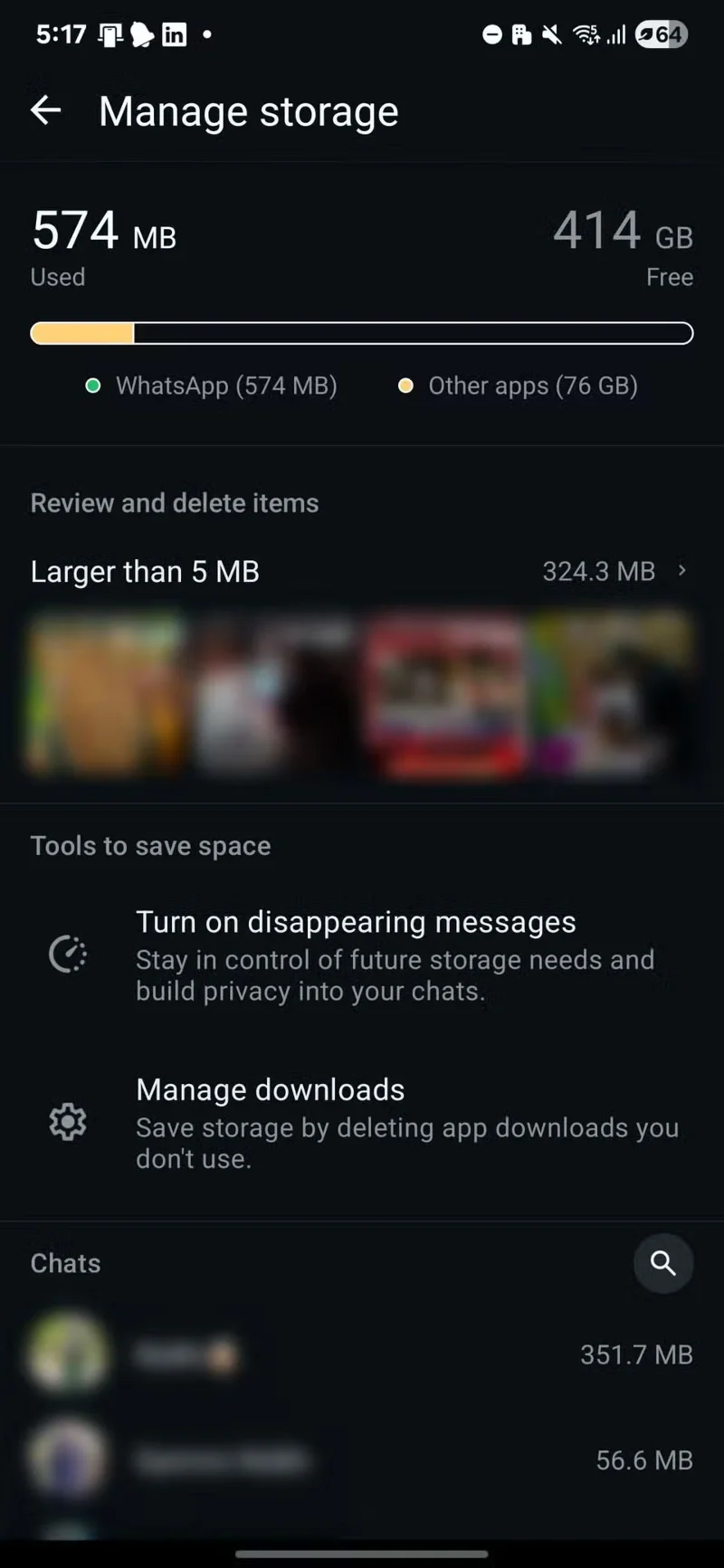The width and height of the screenshot is (724, 1568).
Task: Tap the disappearing messages clock icon
Action: (68, 954)
